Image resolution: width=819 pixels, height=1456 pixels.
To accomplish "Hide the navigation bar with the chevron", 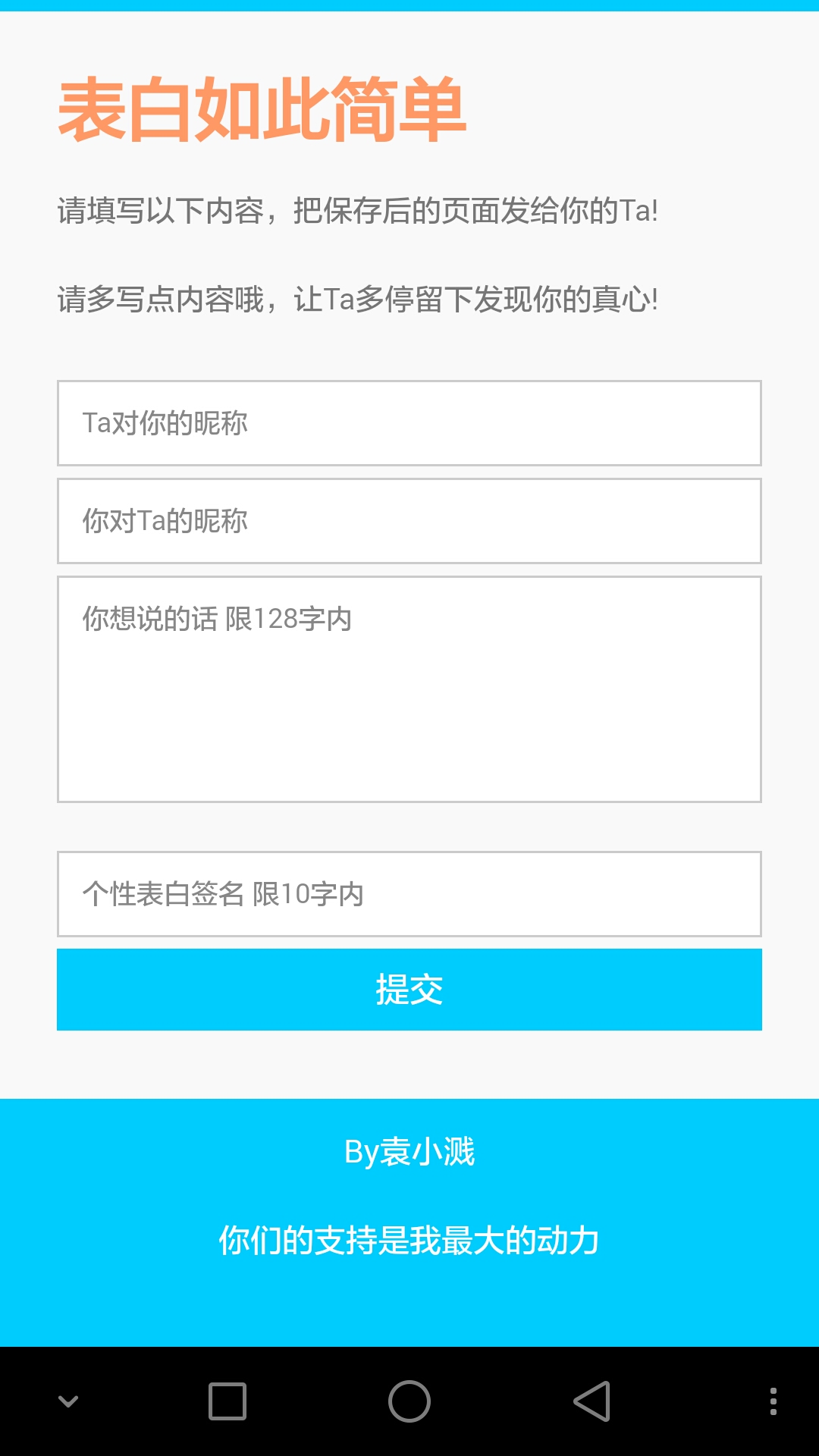I will pos(68,1401).
